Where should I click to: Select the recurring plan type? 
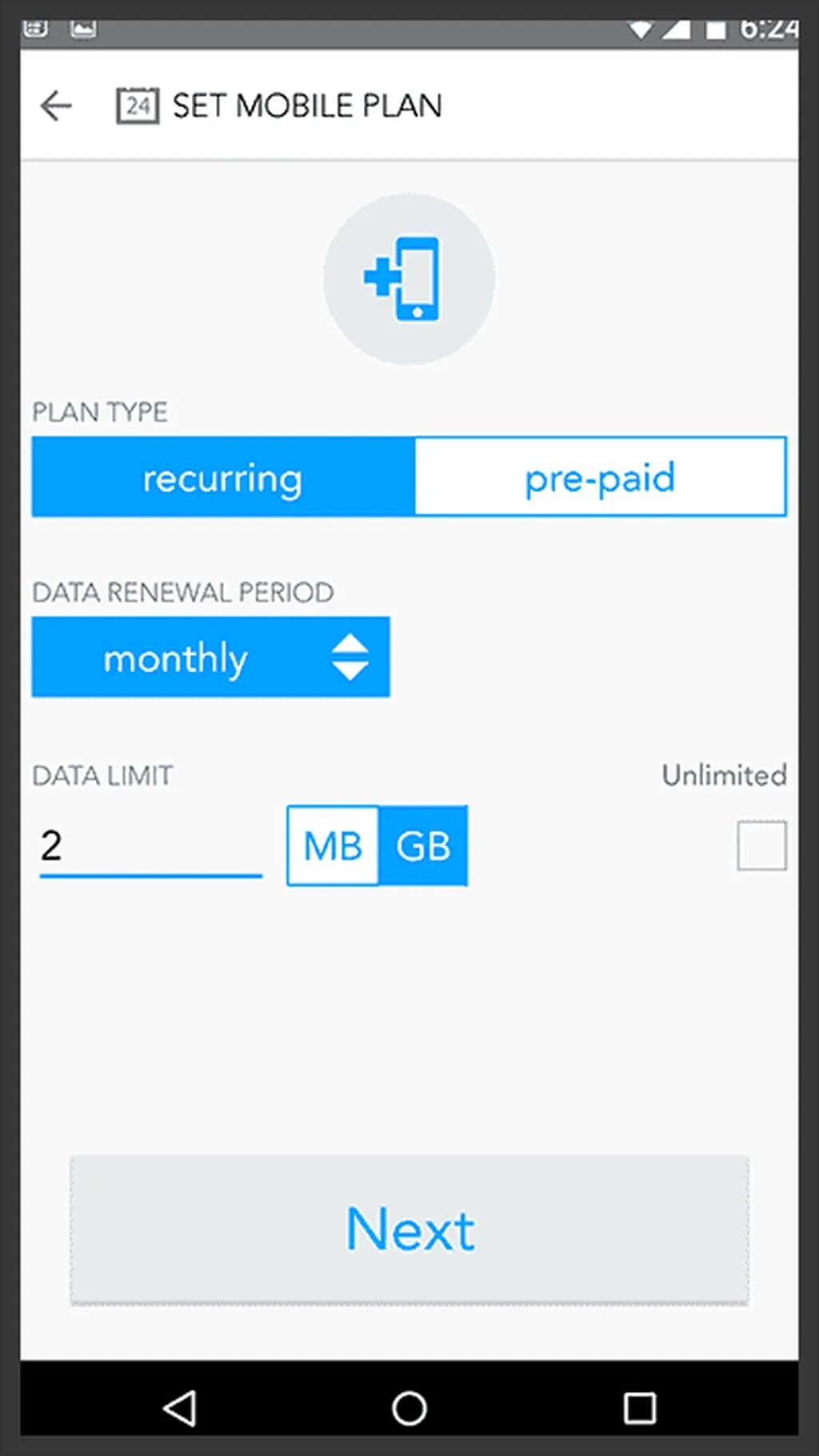[223, 478]
